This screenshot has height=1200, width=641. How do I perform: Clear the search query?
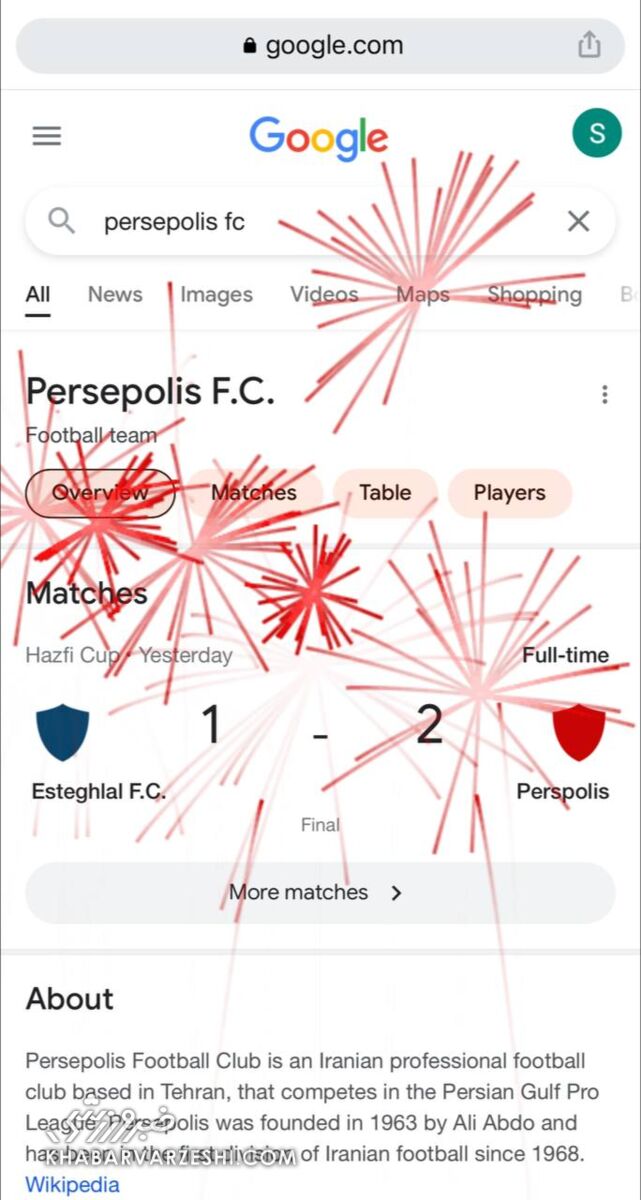pos(578,221)
